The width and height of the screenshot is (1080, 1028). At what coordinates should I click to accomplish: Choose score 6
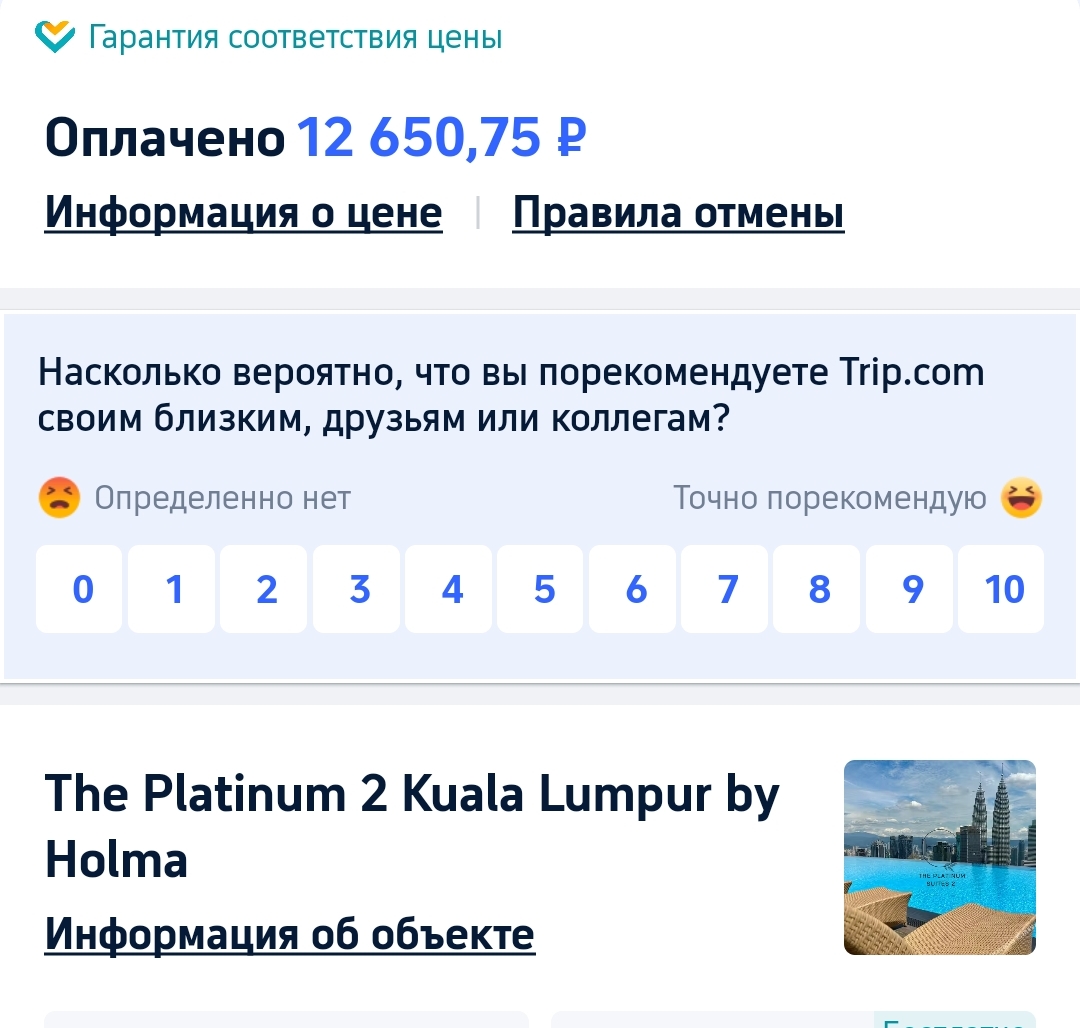coord(632,589)
